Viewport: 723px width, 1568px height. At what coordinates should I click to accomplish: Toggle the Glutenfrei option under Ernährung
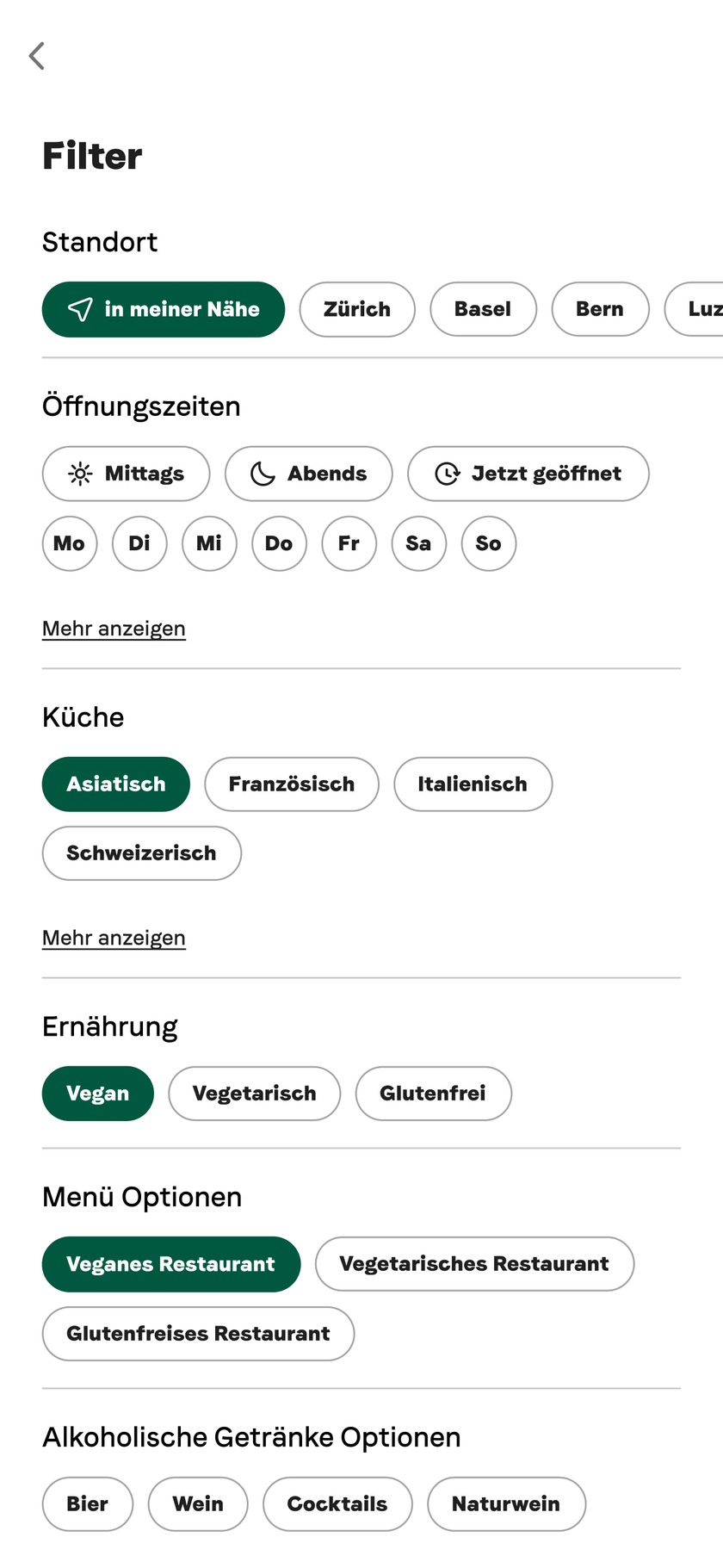tap(433, 1093)
